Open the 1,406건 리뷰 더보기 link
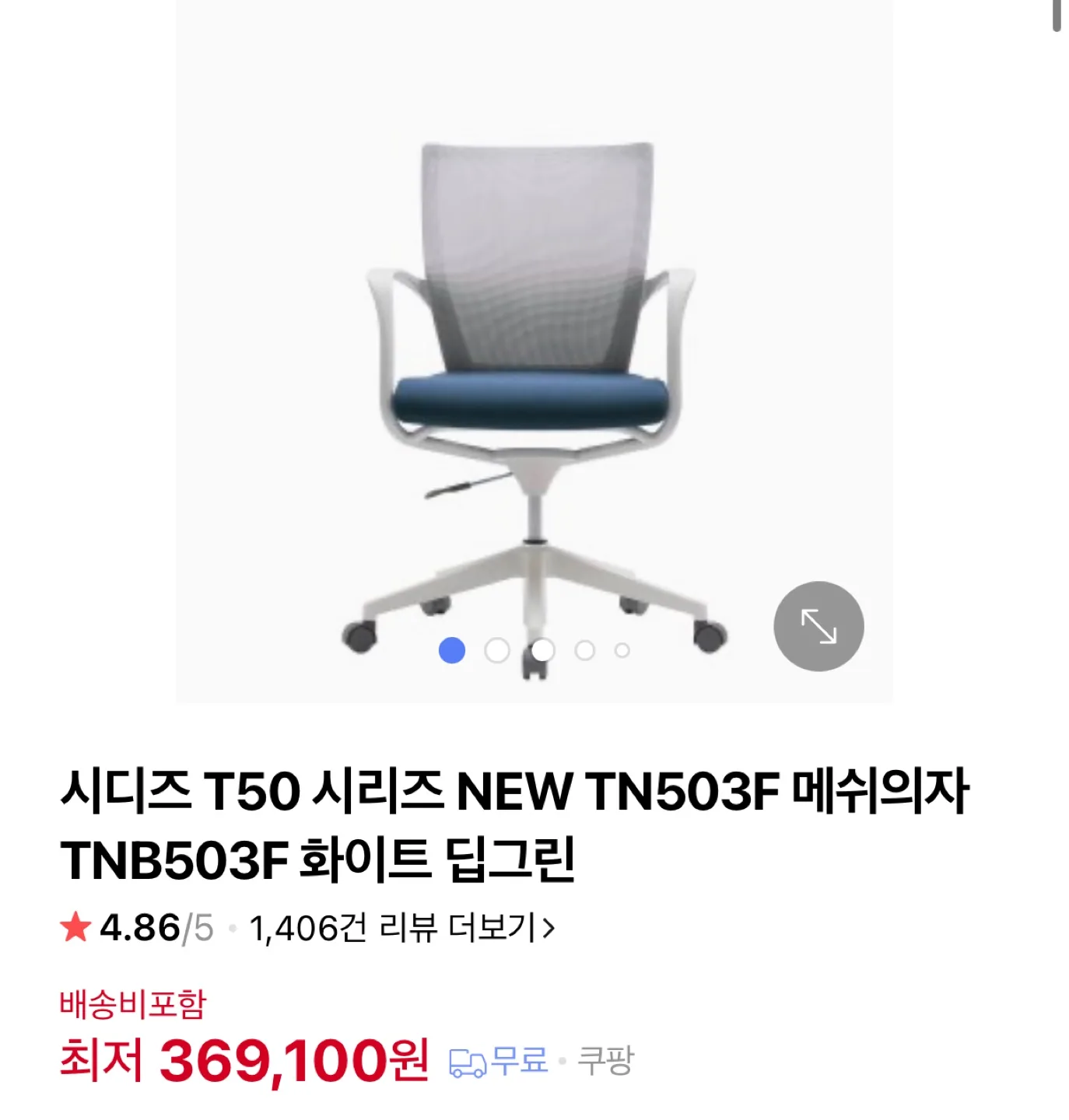This screenshot has height=1120, width=1069. [x=401, y=928]
